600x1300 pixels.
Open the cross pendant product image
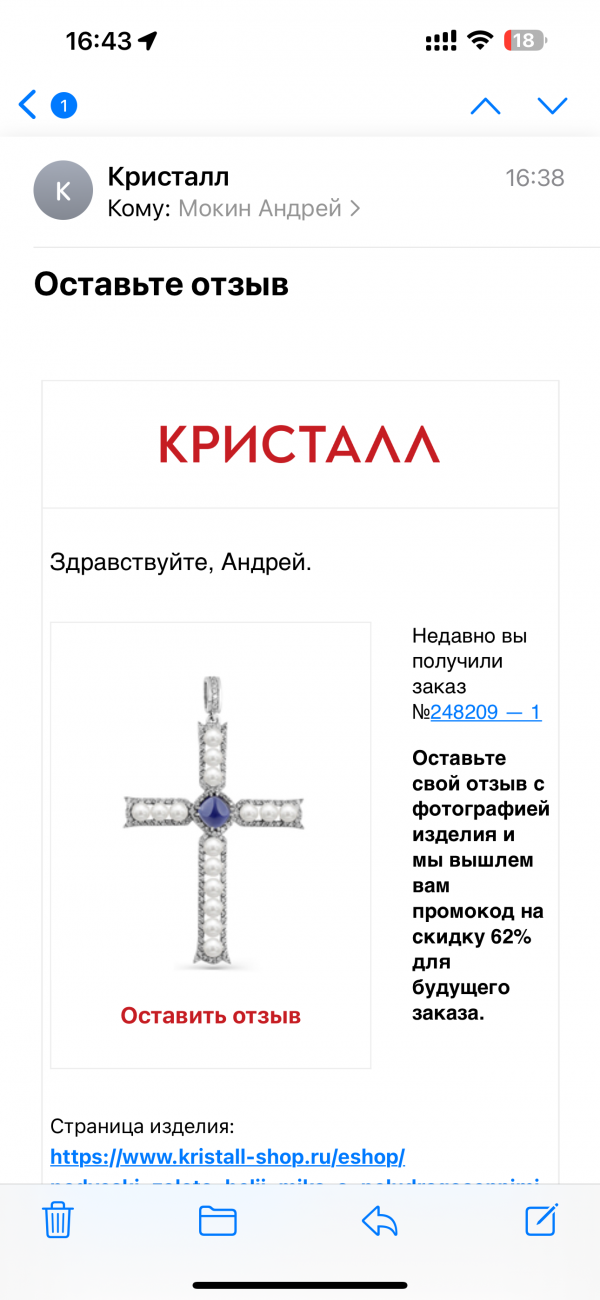coord(212,825)
